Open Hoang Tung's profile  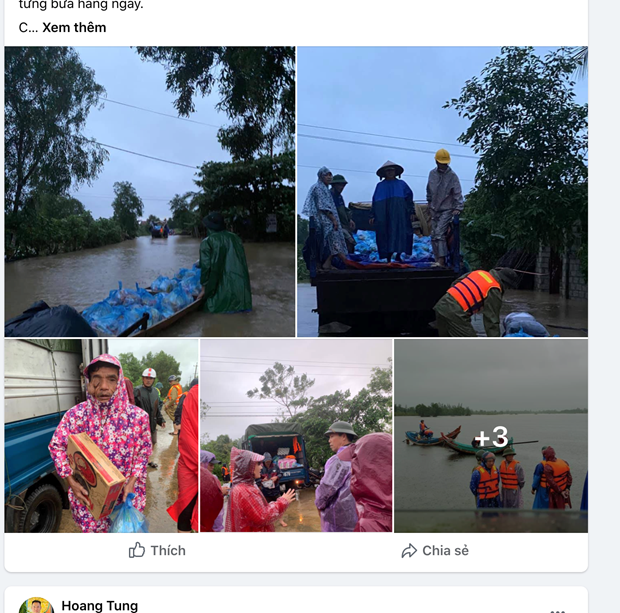click(99, 605)
